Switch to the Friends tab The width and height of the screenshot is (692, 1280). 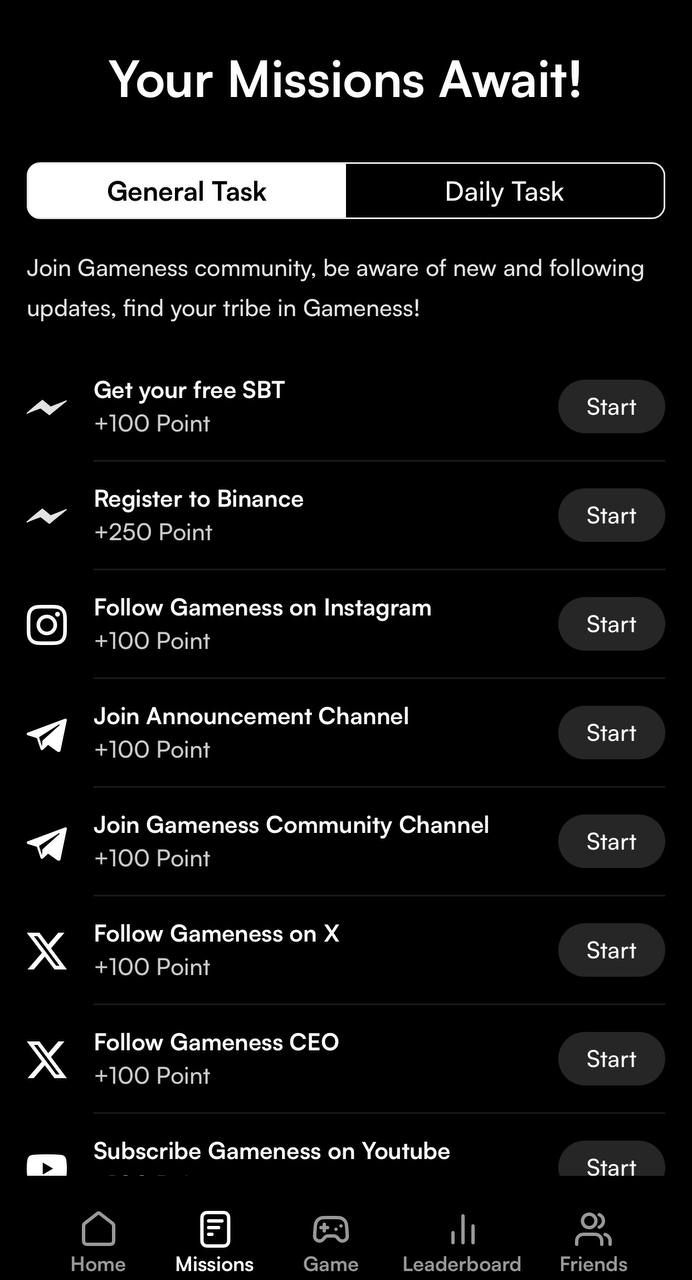click(x=593, y=1241)
